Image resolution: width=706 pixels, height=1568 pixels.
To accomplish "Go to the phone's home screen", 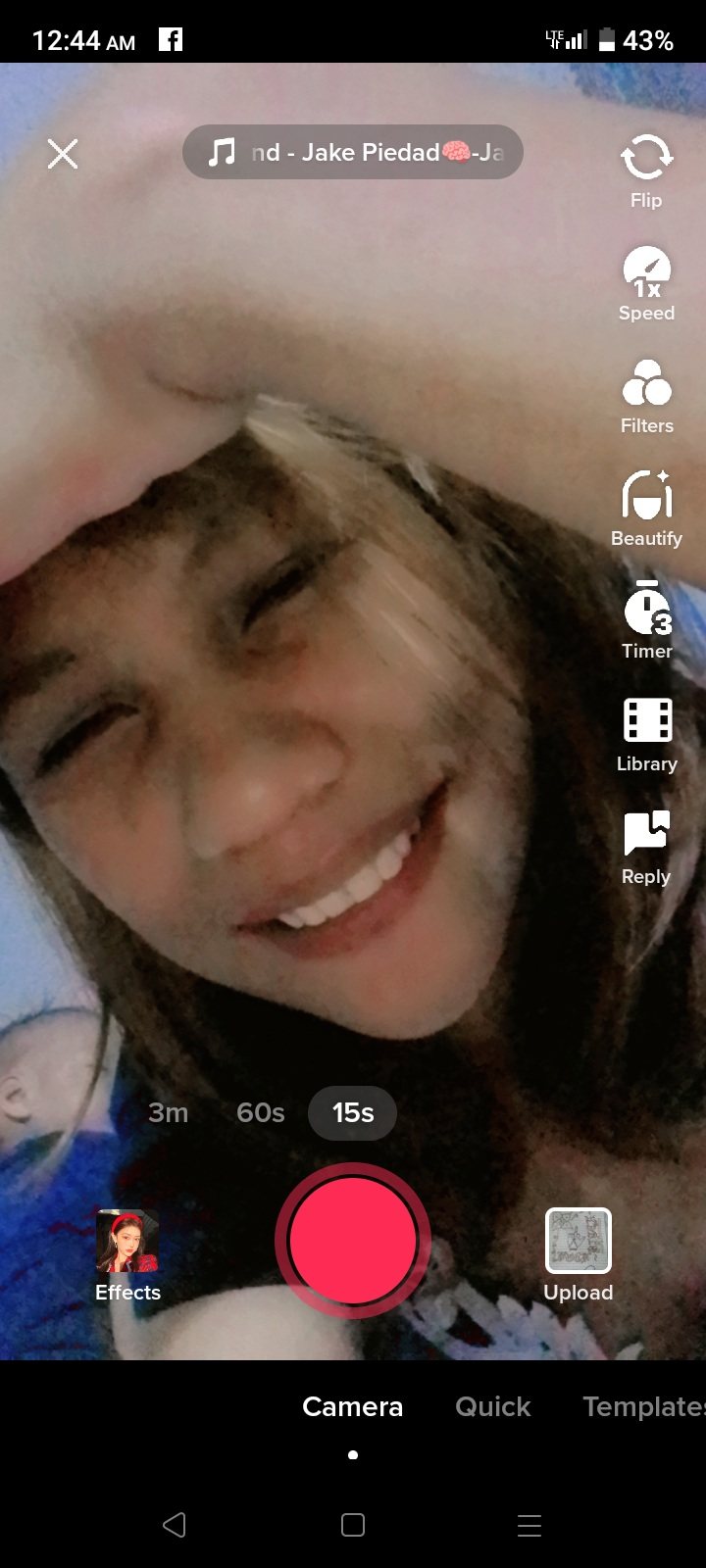I will coord(353,1525).
